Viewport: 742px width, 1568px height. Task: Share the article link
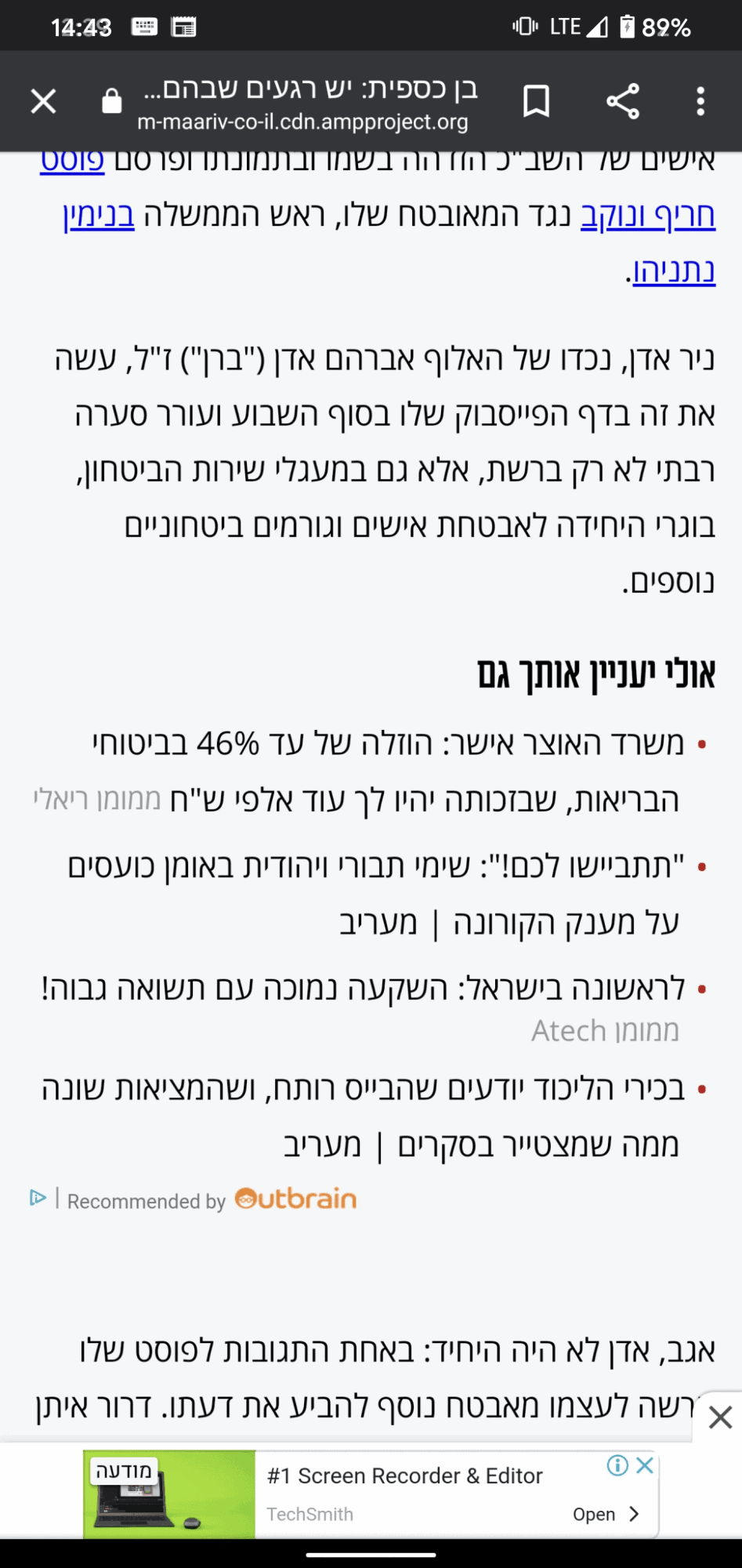point(623,101)
